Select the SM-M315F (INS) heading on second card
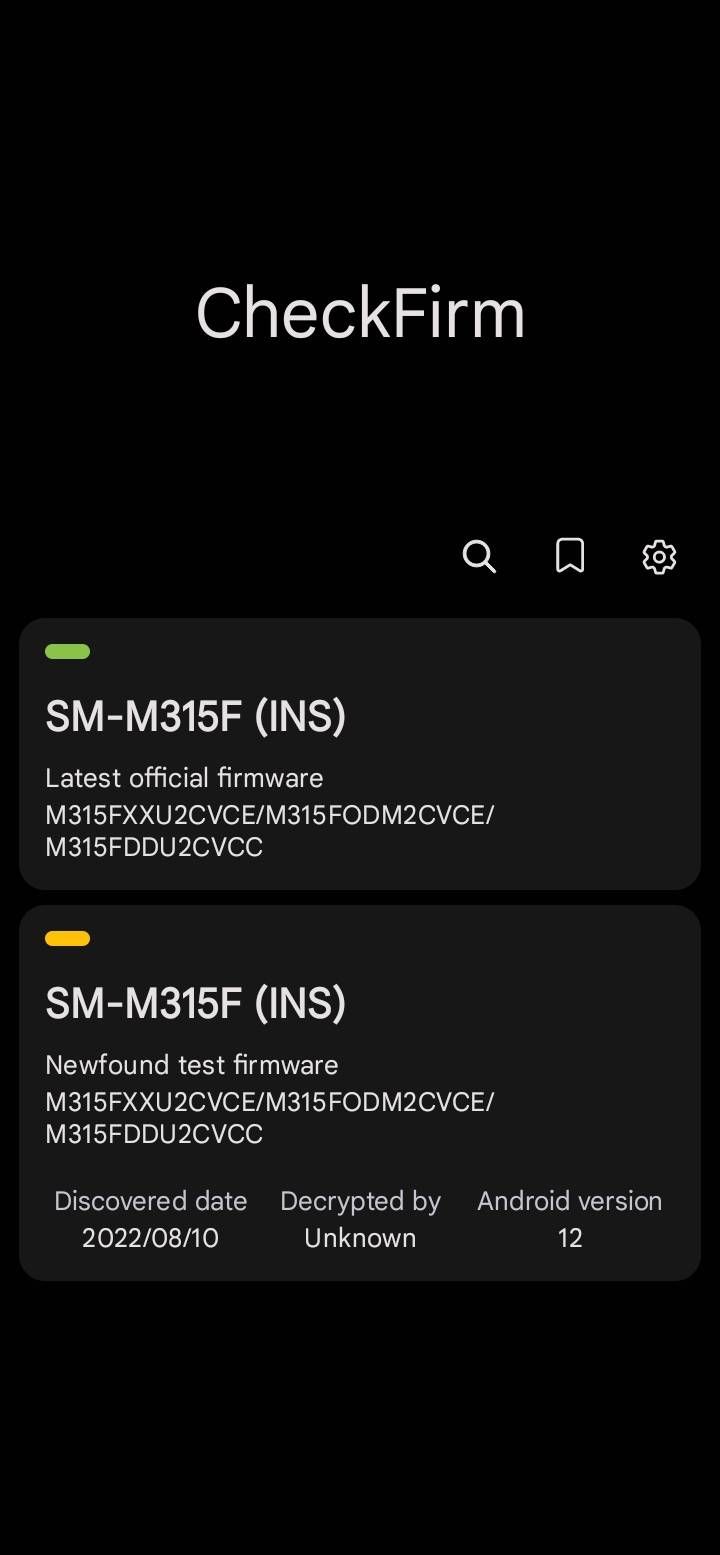The image size is (720, 1555). pos(196,1003)
